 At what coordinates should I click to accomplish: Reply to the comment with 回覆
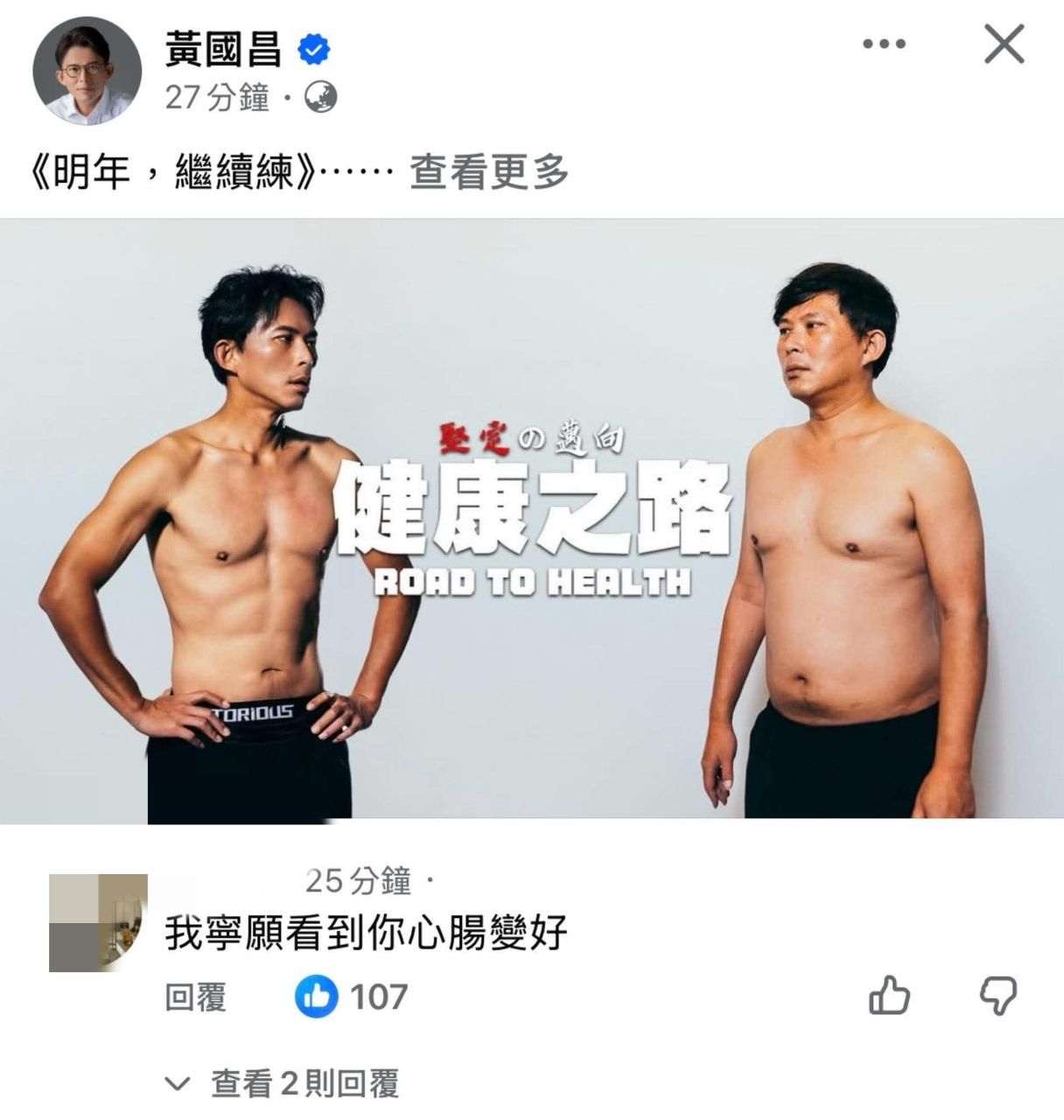tap(196, 997)
